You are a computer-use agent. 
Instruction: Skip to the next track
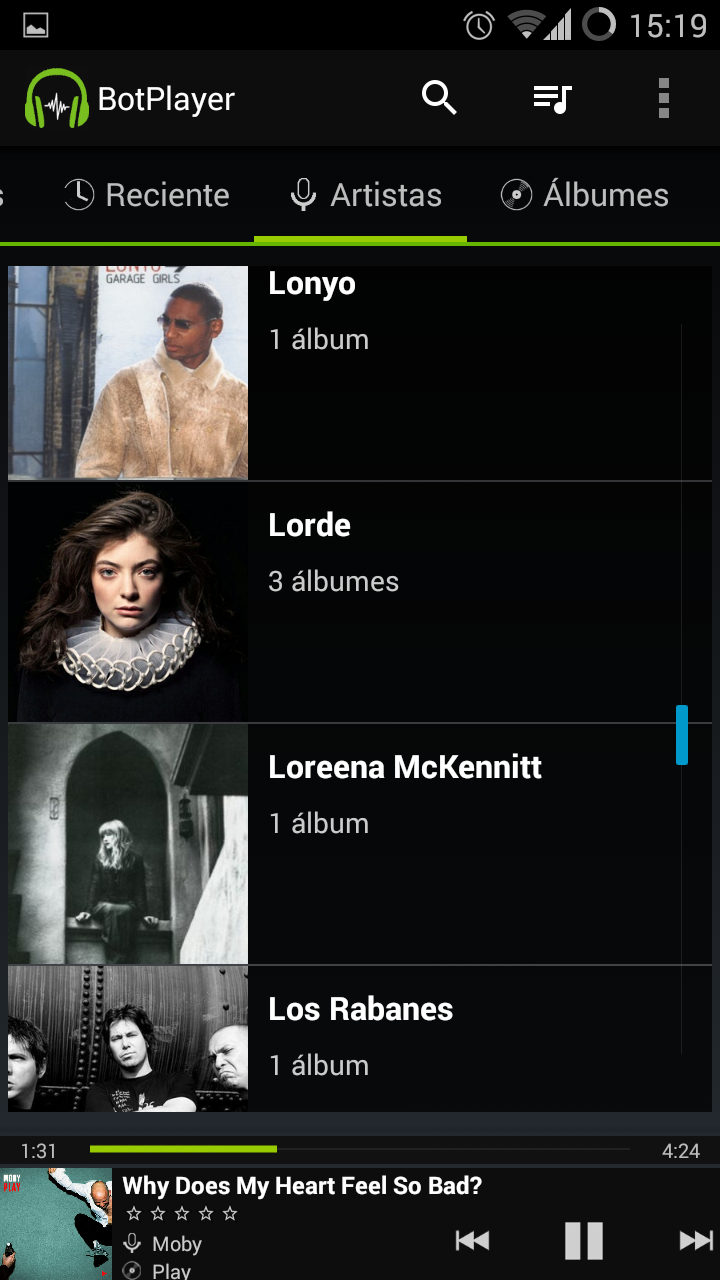696,1241
